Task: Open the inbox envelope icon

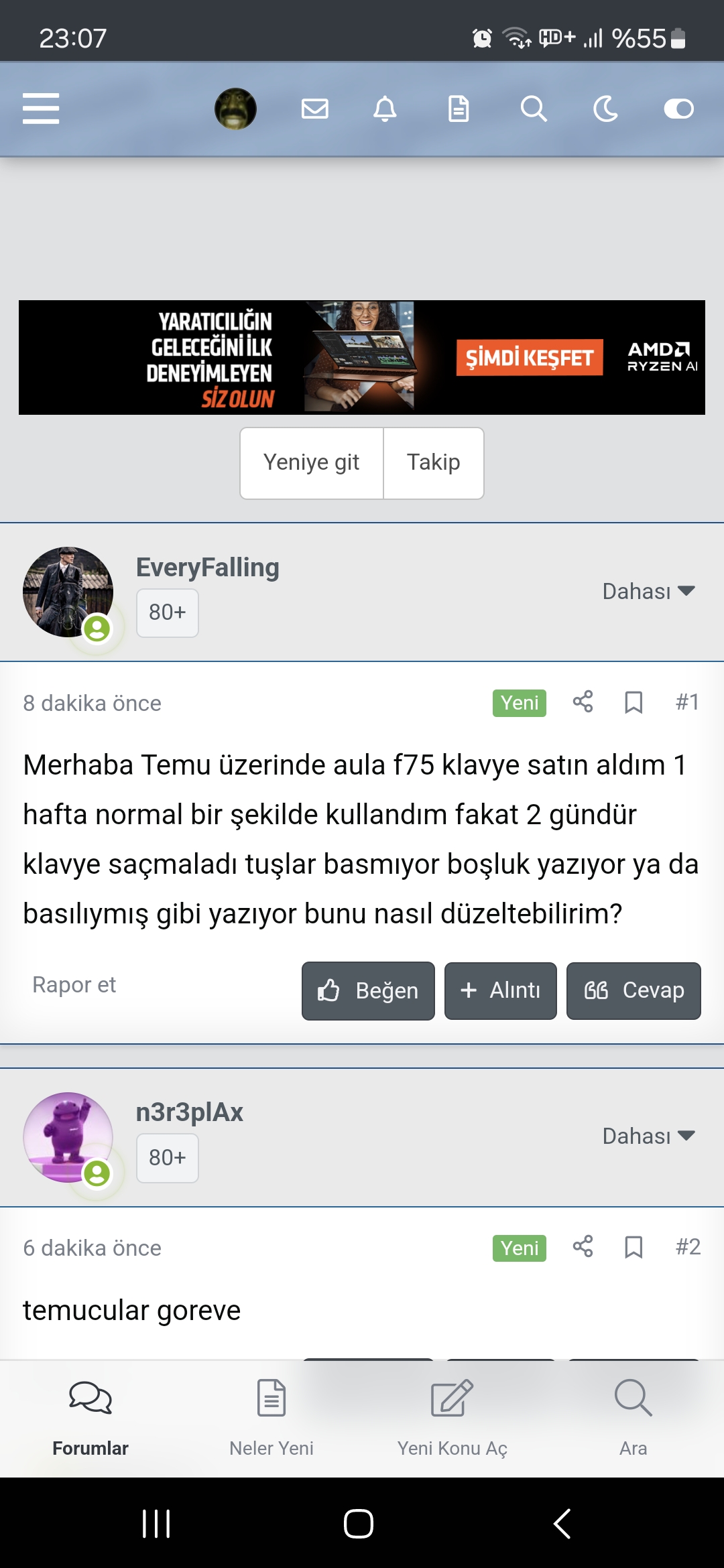Action: point(315,109)
